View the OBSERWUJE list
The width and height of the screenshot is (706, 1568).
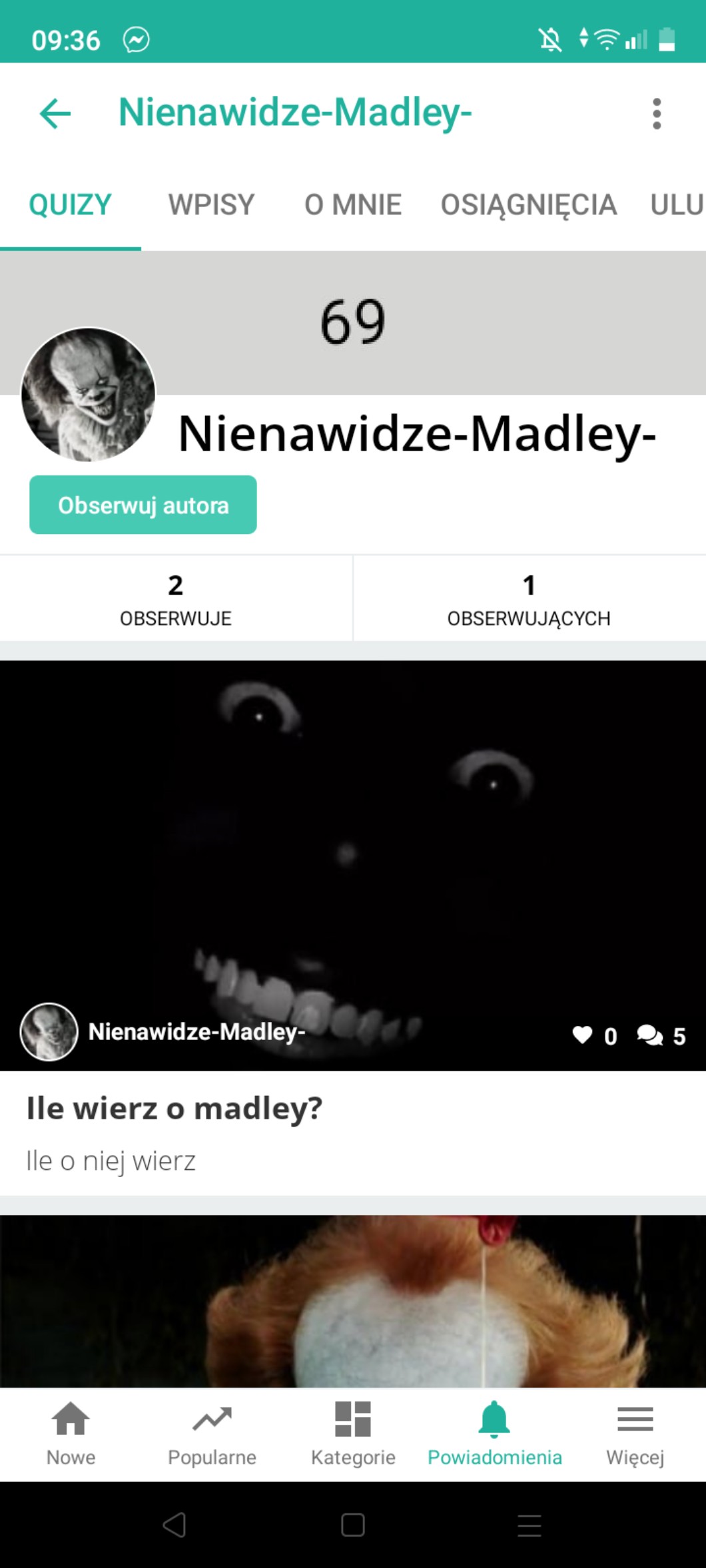tap(176, 599)
